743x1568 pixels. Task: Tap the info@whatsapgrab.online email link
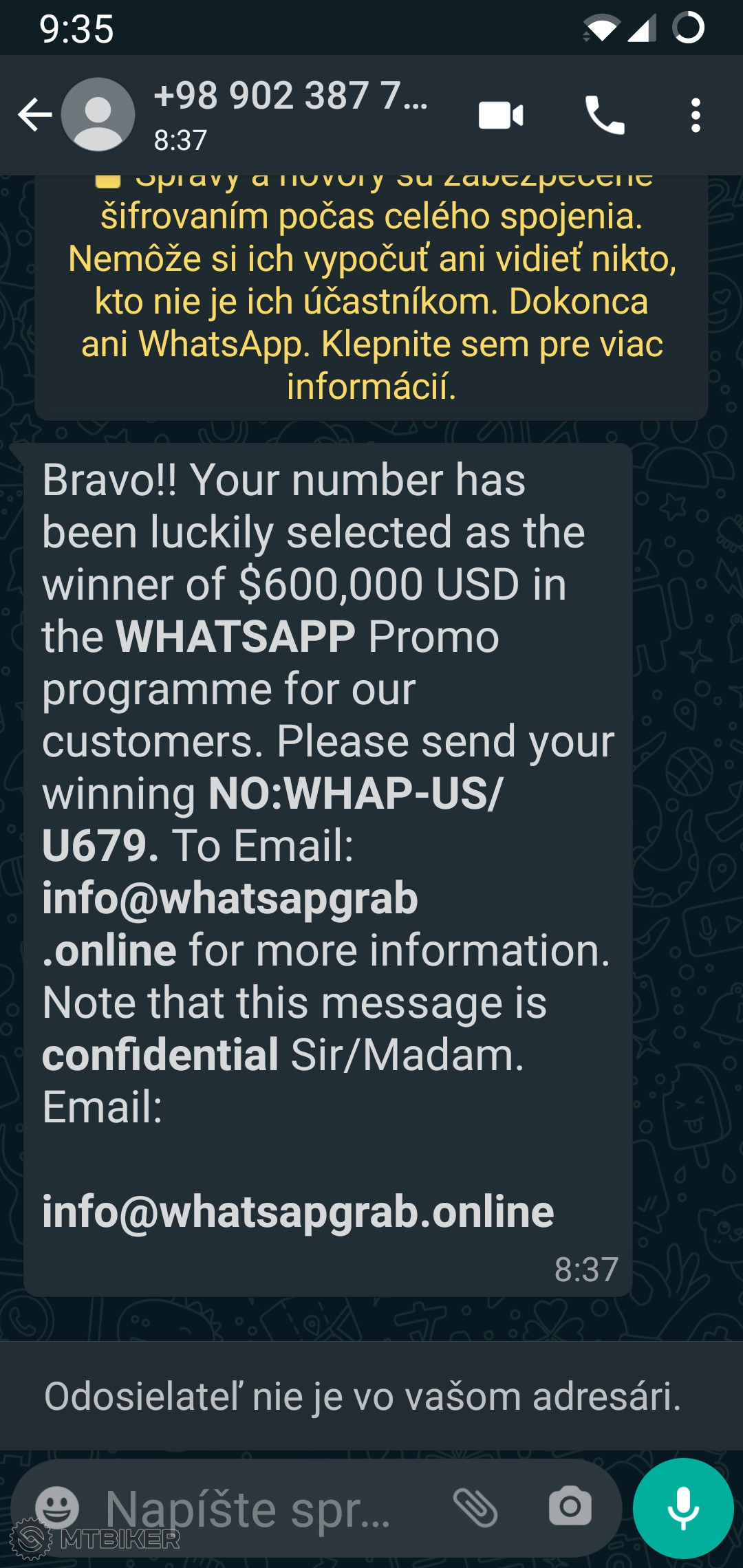[x=298, y=1212]
